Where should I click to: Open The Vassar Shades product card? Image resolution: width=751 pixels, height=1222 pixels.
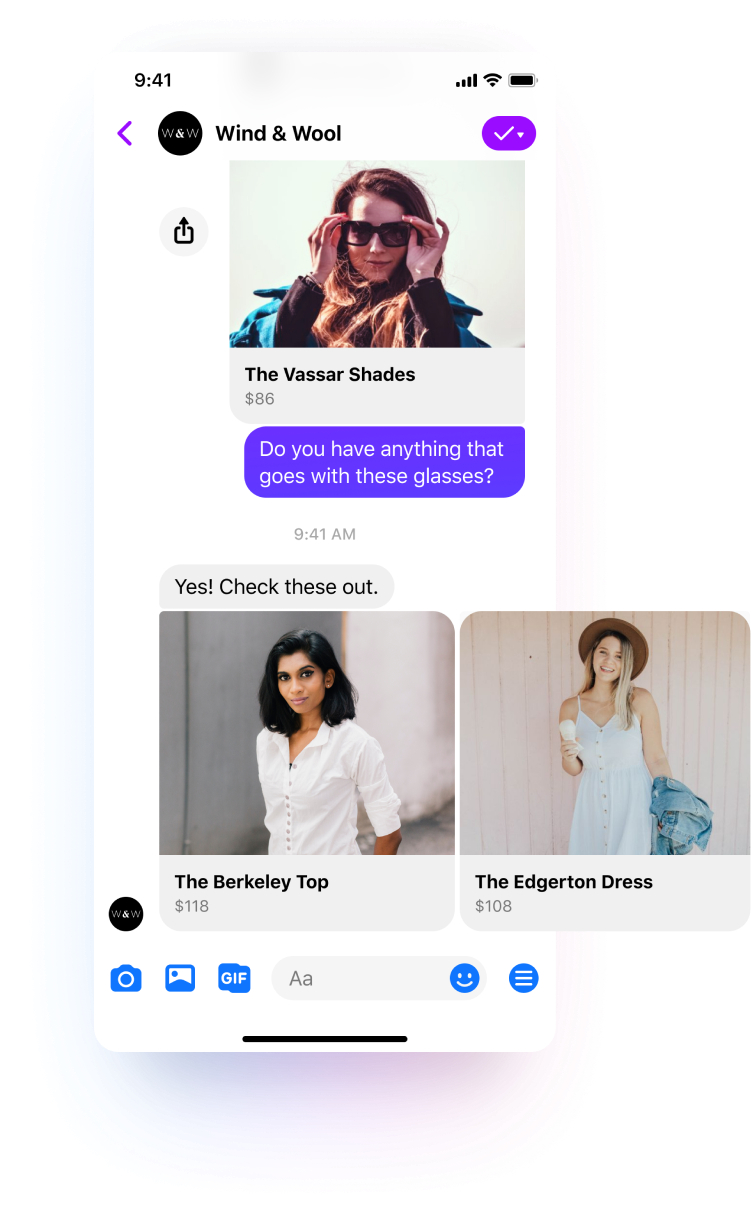pyautogui.click(x=377, y=290)
